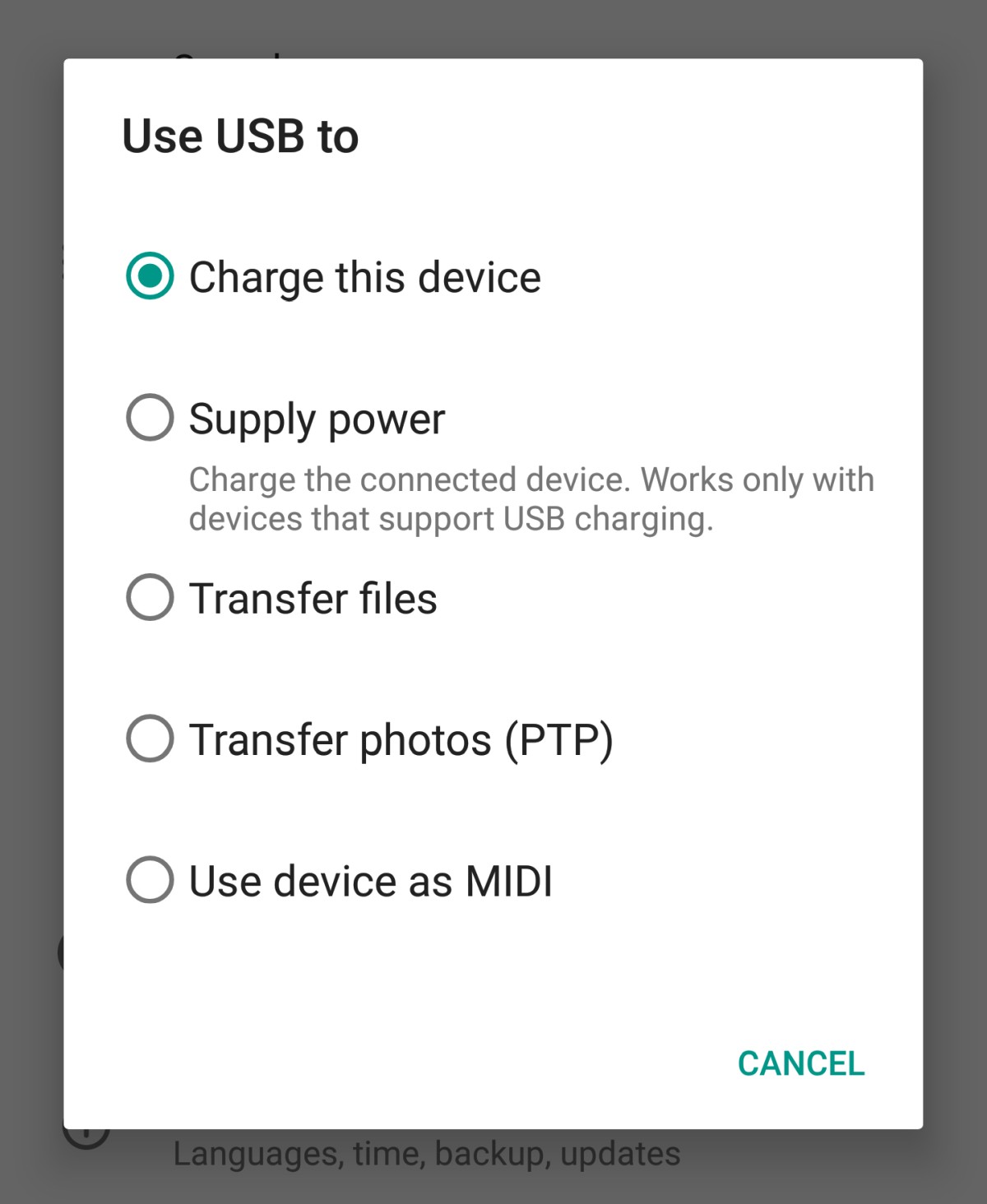Image resolution: width=987 pixels, height=1204 pixels.
Task: Click the Use USB to dialog title
Action: click(241, 136)
